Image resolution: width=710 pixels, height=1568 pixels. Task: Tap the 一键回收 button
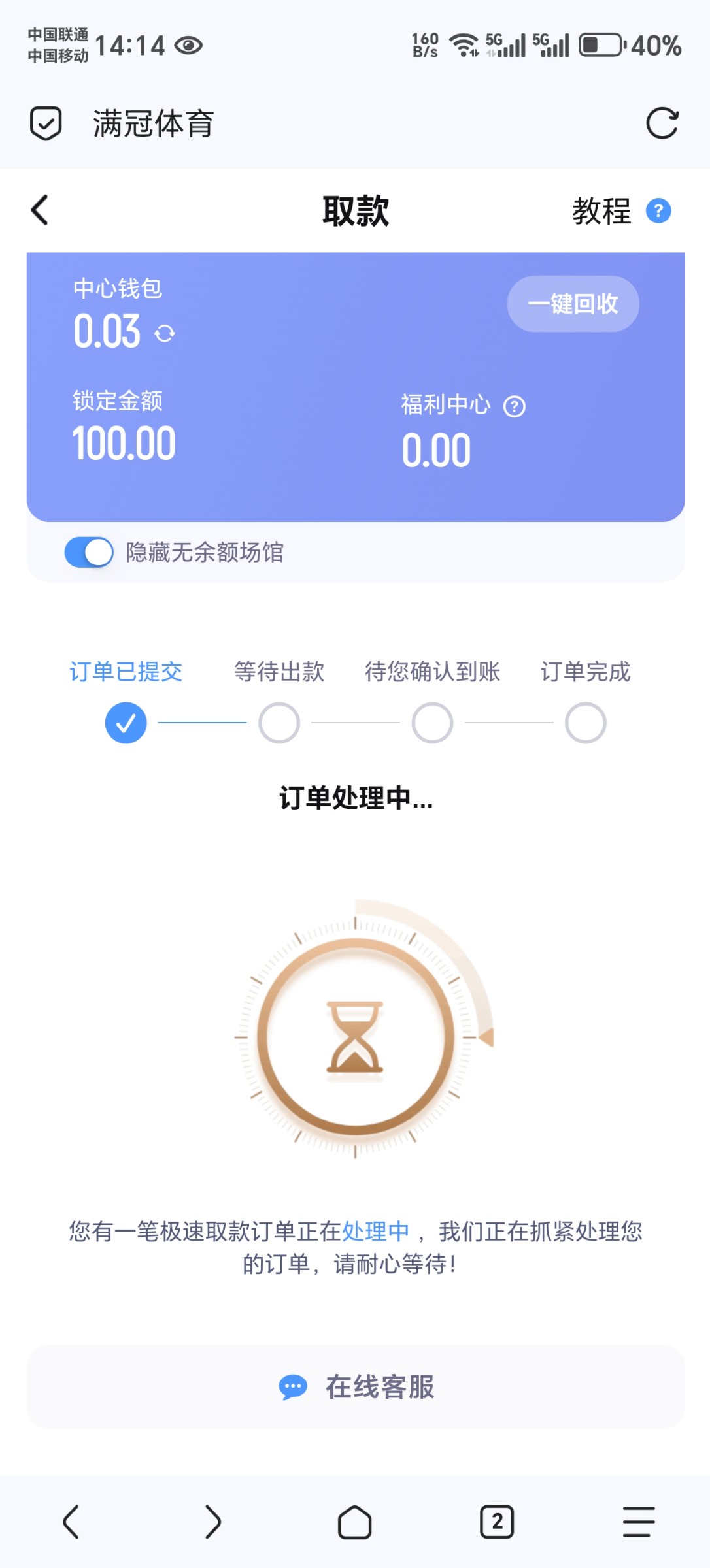pyautogui.click(x=573, y=304)
